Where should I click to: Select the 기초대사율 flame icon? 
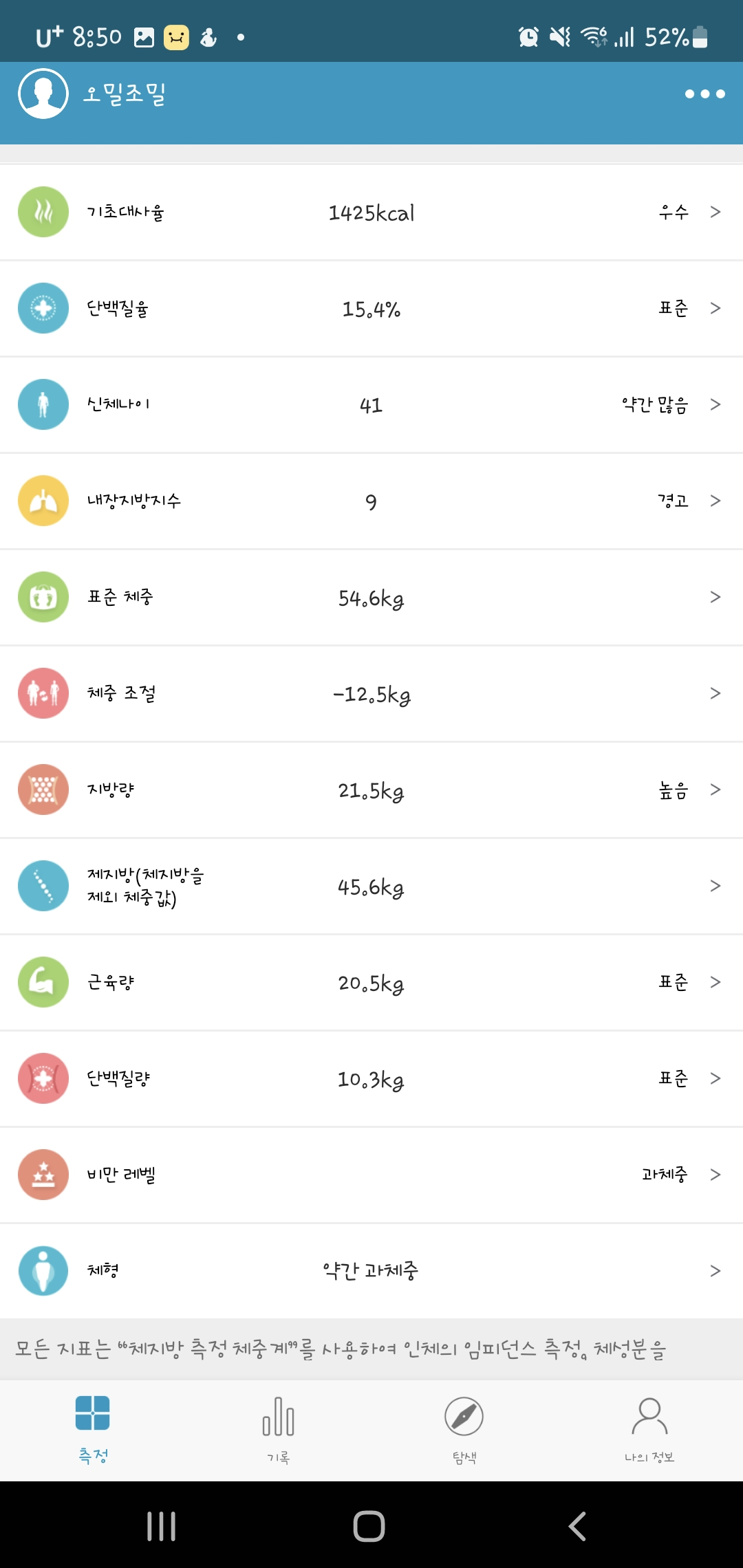coord(43,212)
